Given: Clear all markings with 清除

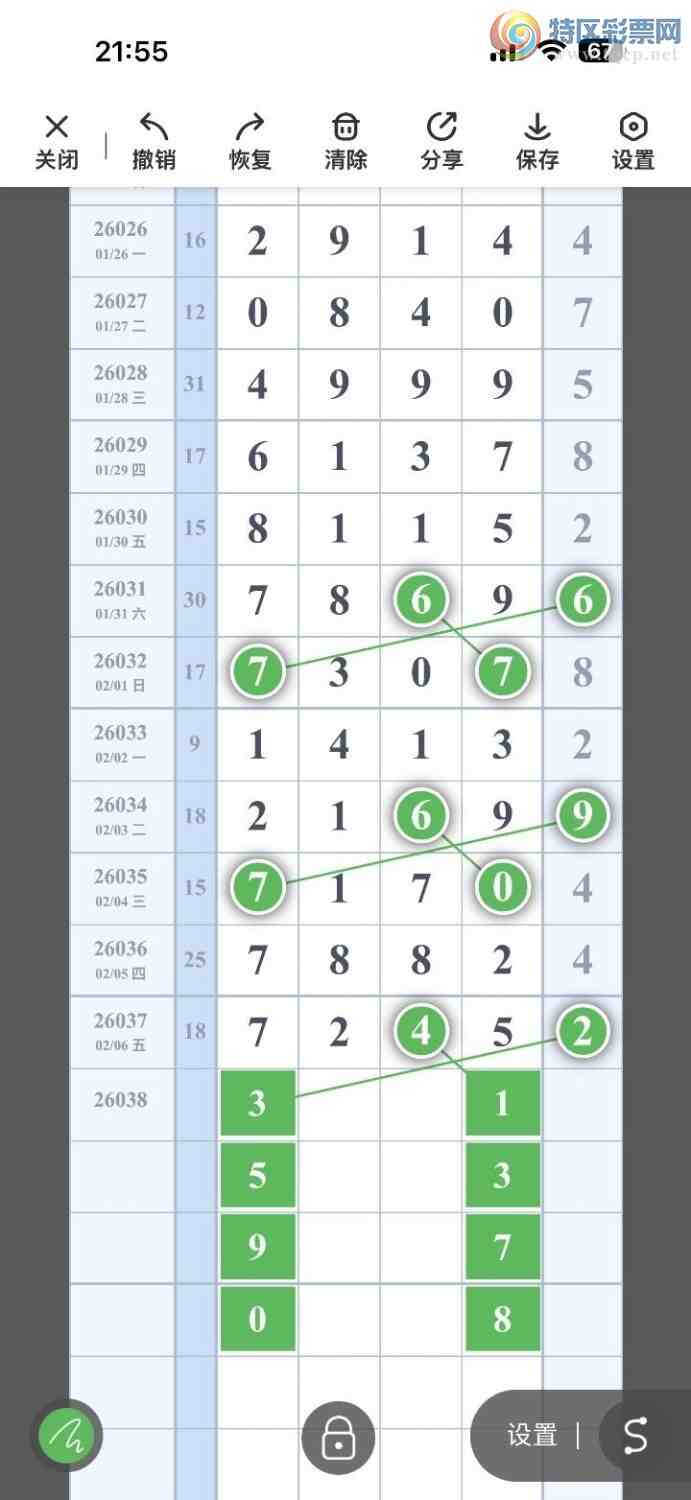Looking at the screenshot, I should point(346,141).
